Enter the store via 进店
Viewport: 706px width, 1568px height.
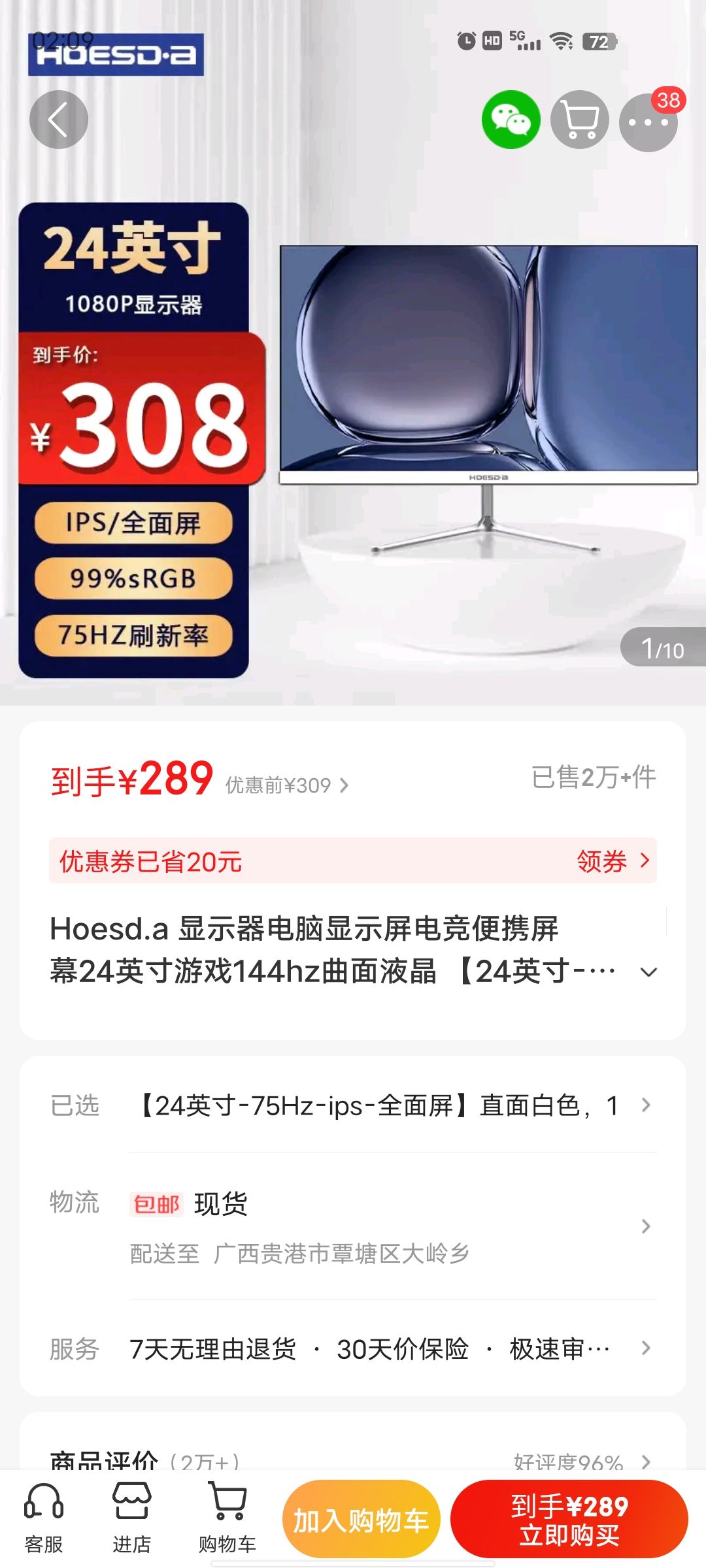(x=131, y=1517)
